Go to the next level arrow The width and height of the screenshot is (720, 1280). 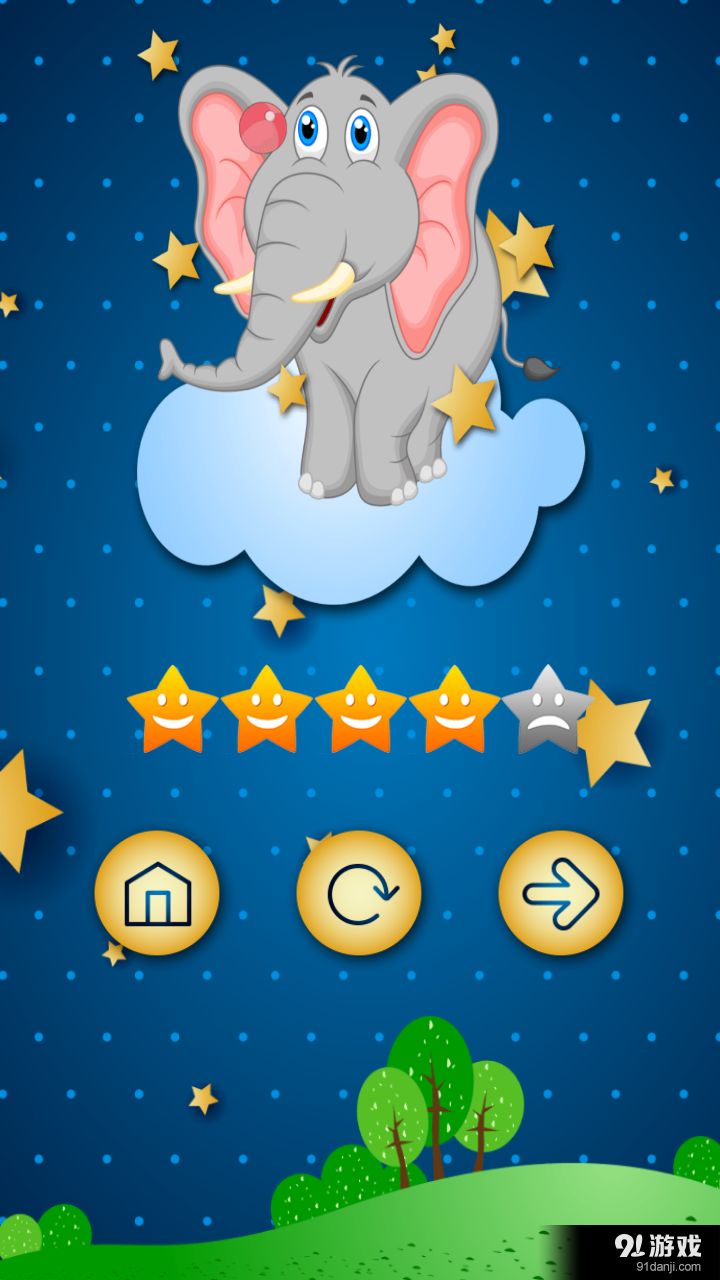click(561, 893)
